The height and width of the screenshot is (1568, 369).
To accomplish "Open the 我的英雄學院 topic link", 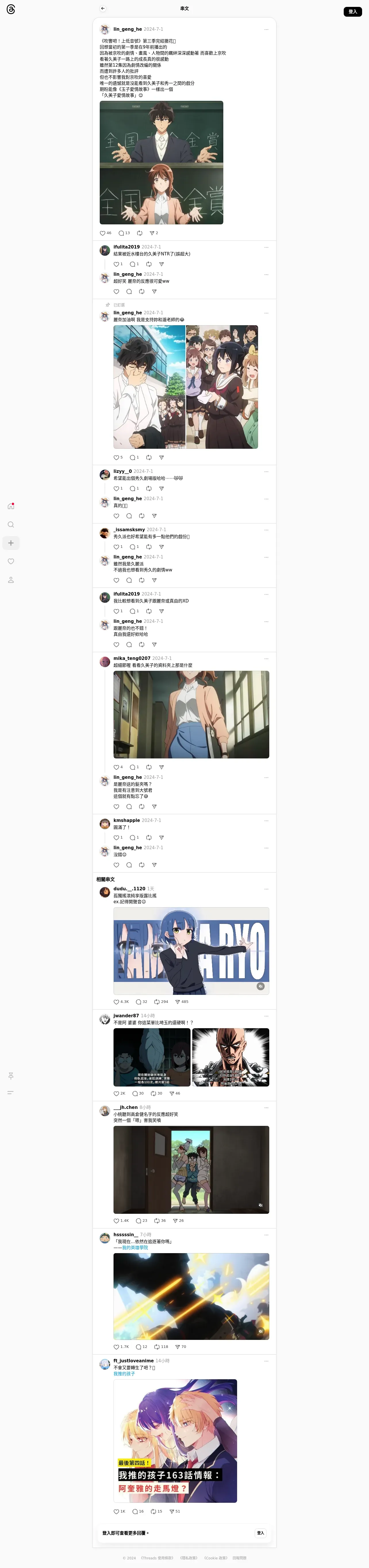I will pyautogui.click(x=134, y=1248).
